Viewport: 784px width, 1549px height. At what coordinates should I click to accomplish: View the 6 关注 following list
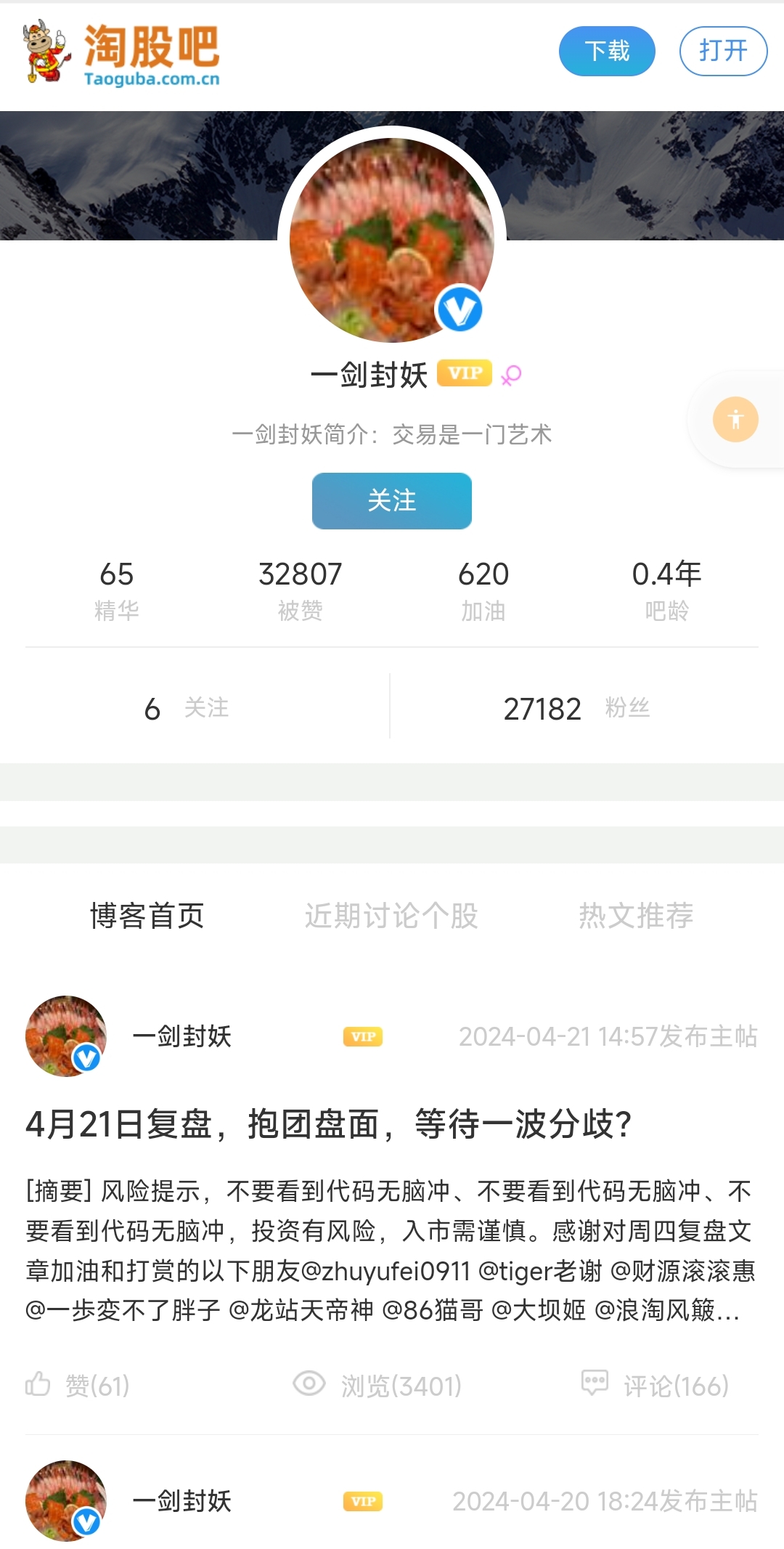click(x=187, y=708)
